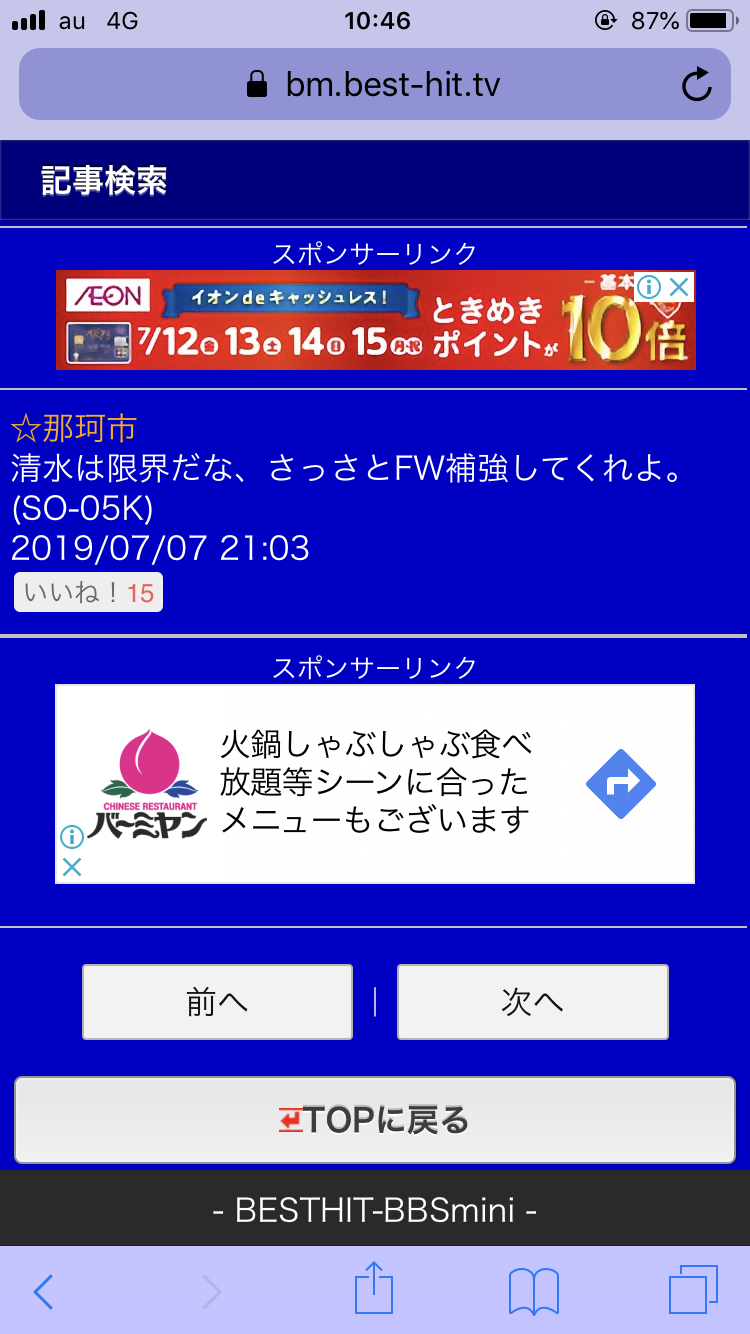The height and width of the screenshot is (1334, 750).
Task: Go to next page with 次へ
Action: (x=532, y=1002)
